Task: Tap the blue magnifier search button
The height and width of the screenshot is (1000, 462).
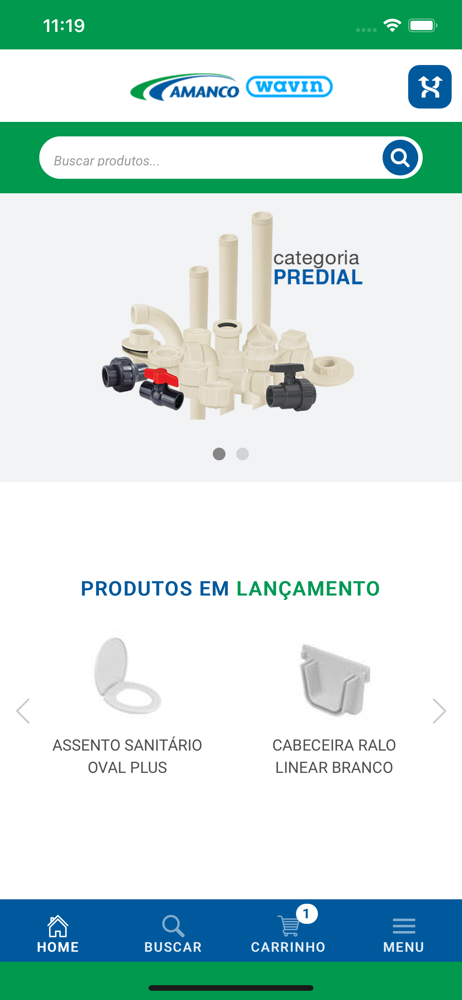Action: pos(400,158)
